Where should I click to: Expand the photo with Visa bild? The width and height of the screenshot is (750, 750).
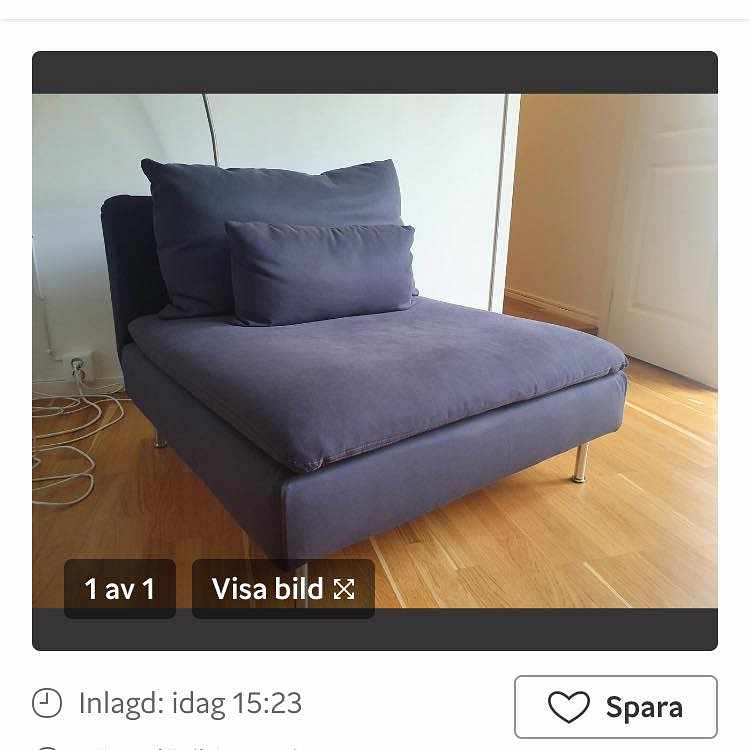click(x=283, y=589)
